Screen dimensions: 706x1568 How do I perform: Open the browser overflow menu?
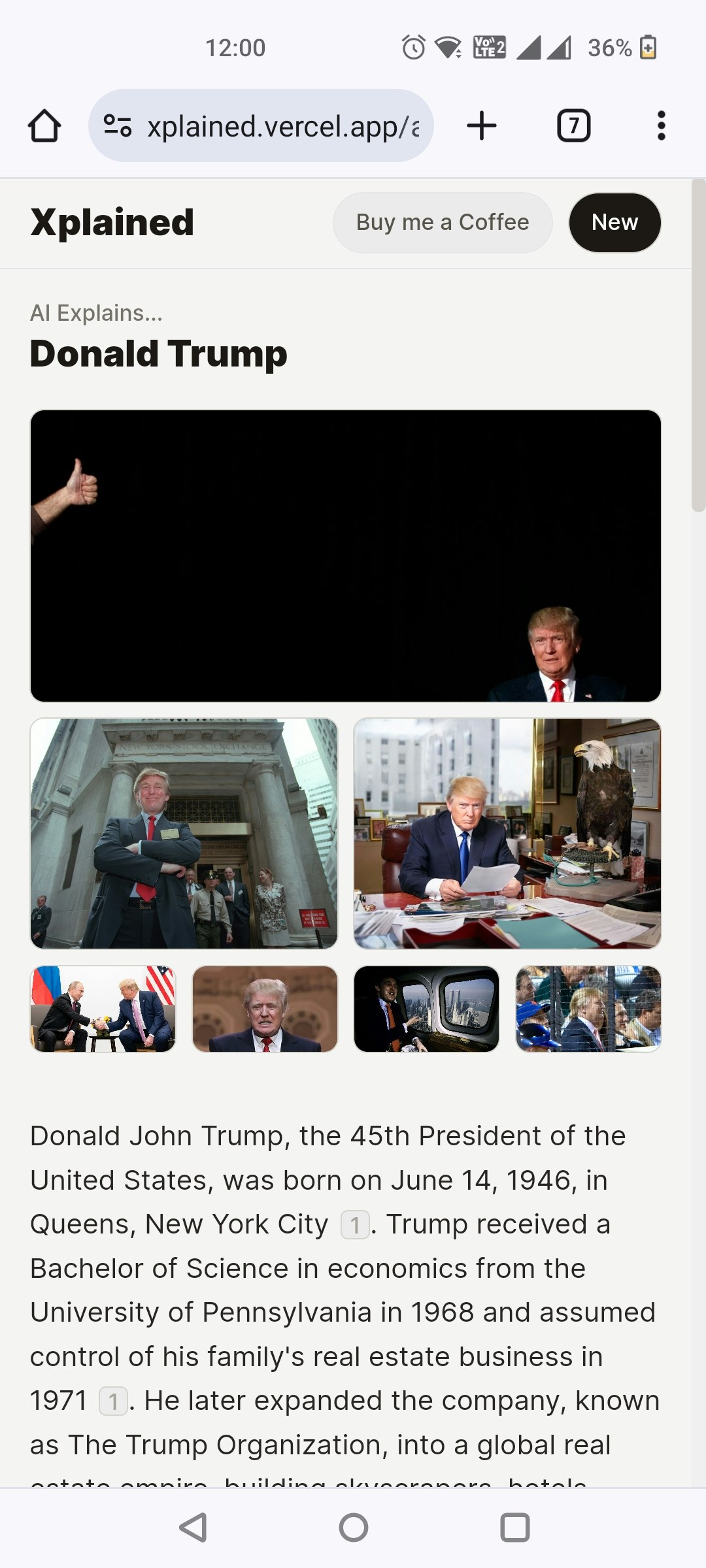click(x=661, y=125)
